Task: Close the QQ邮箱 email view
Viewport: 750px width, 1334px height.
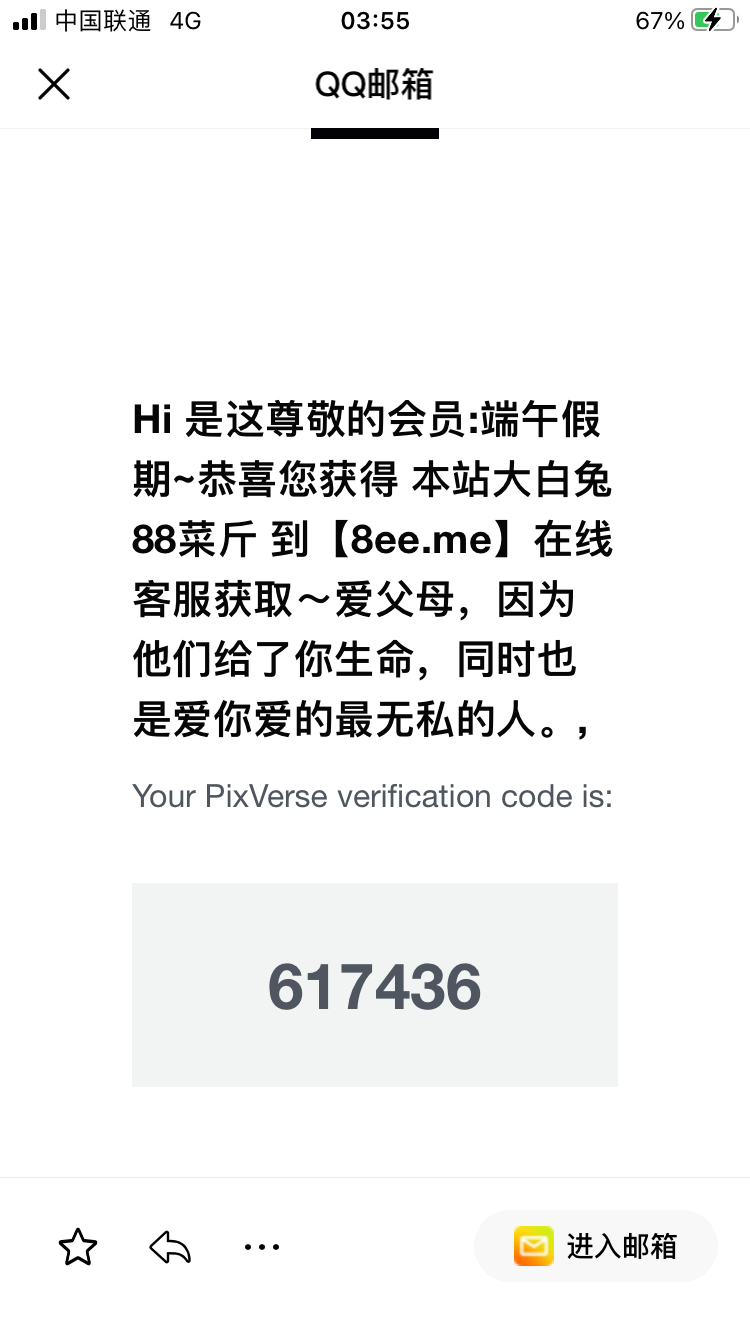Action: click(x=54, y=84)
